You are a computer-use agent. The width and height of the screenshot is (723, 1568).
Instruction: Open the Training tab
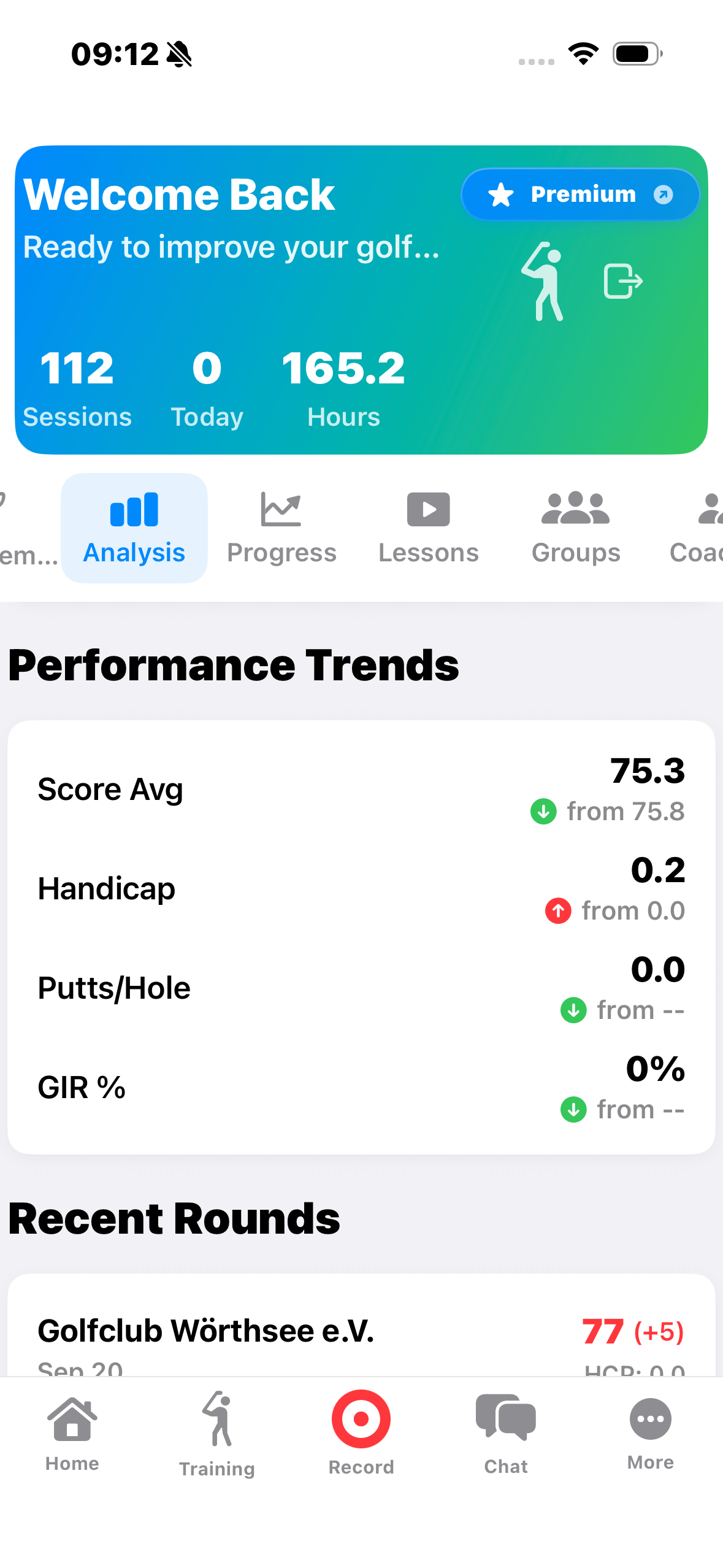(217, 1434)
